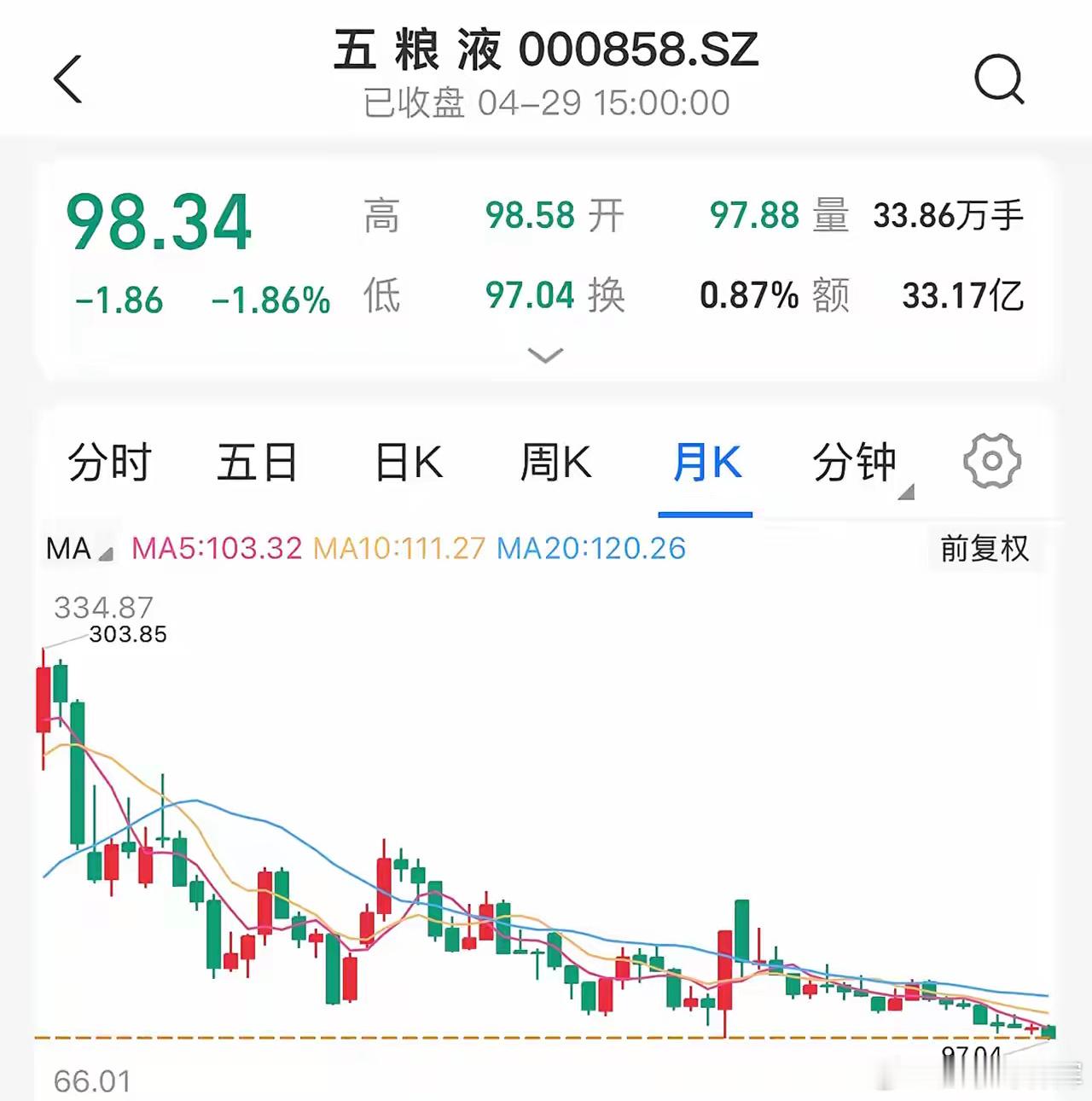The height and width of the screenshot is (1101, 1092).
Task: Switch to the 日K daily candlestick view
Action: (408, 461)
